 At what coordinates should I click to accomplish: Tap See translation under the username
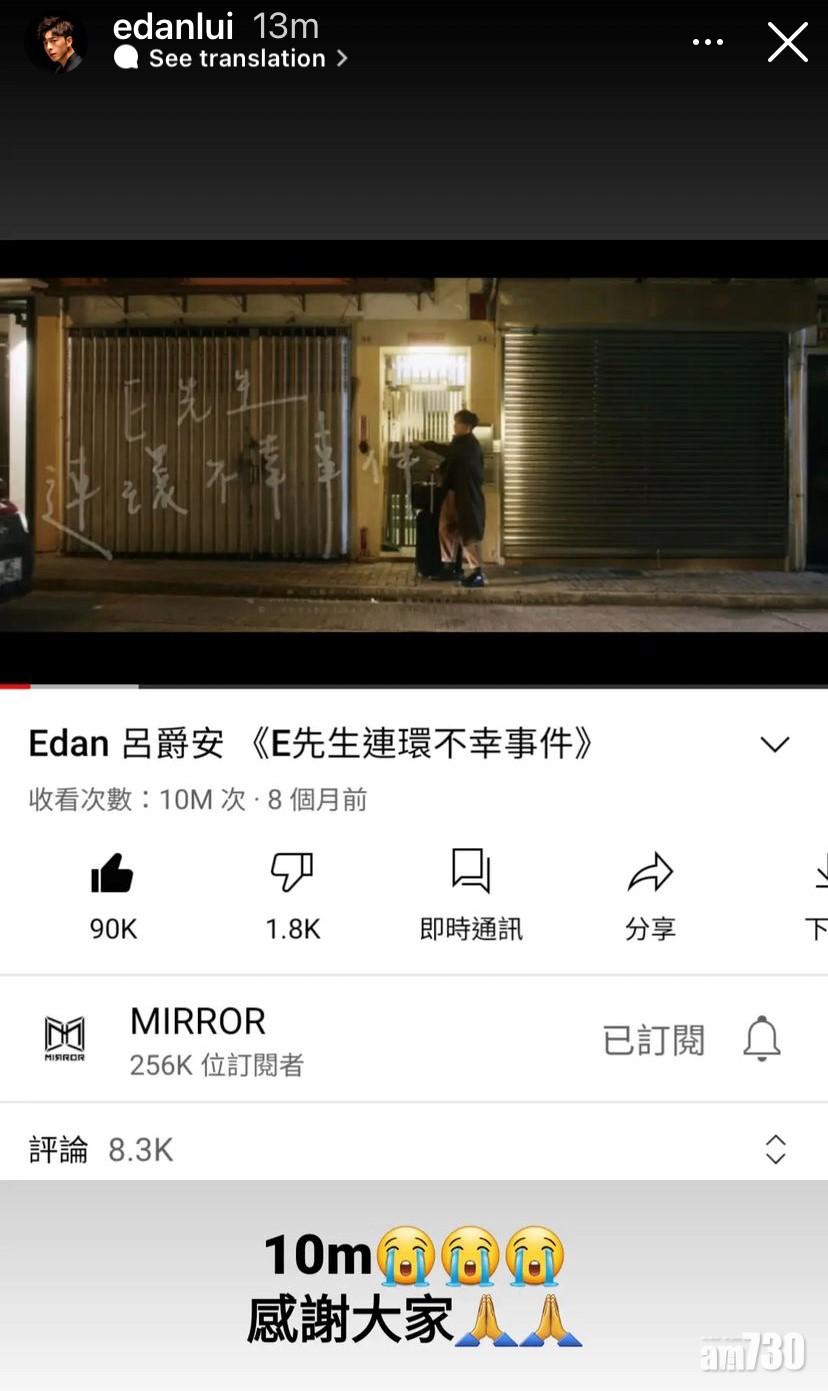coord(236,59)
